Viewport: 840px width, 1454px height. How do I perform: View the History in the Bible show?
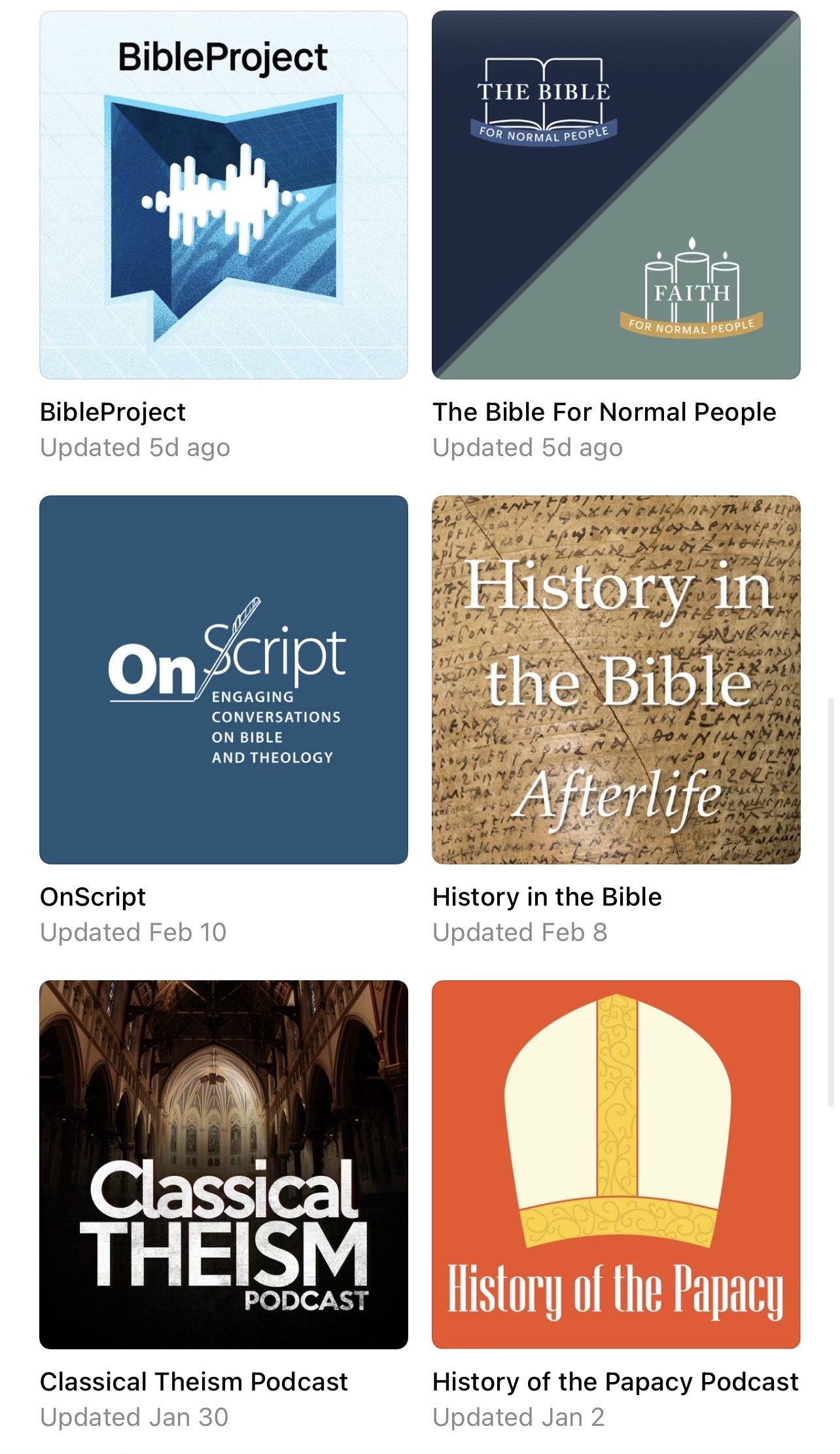616,679
